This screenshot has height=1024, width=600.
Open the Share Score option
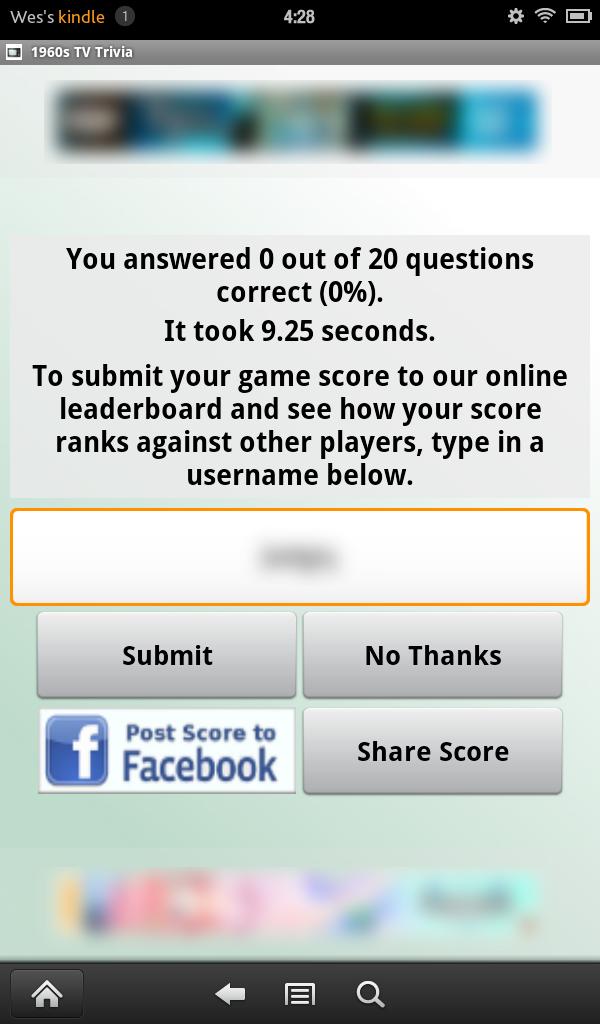pyautogui.click(x=432, y=751)
